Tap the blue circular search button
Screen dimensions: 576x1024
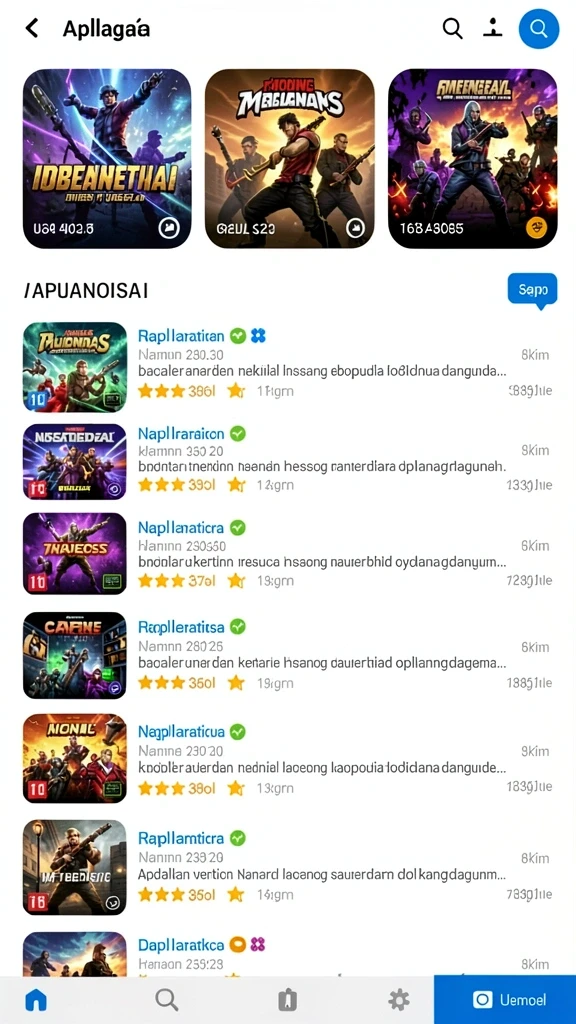(x=539, y=29)
